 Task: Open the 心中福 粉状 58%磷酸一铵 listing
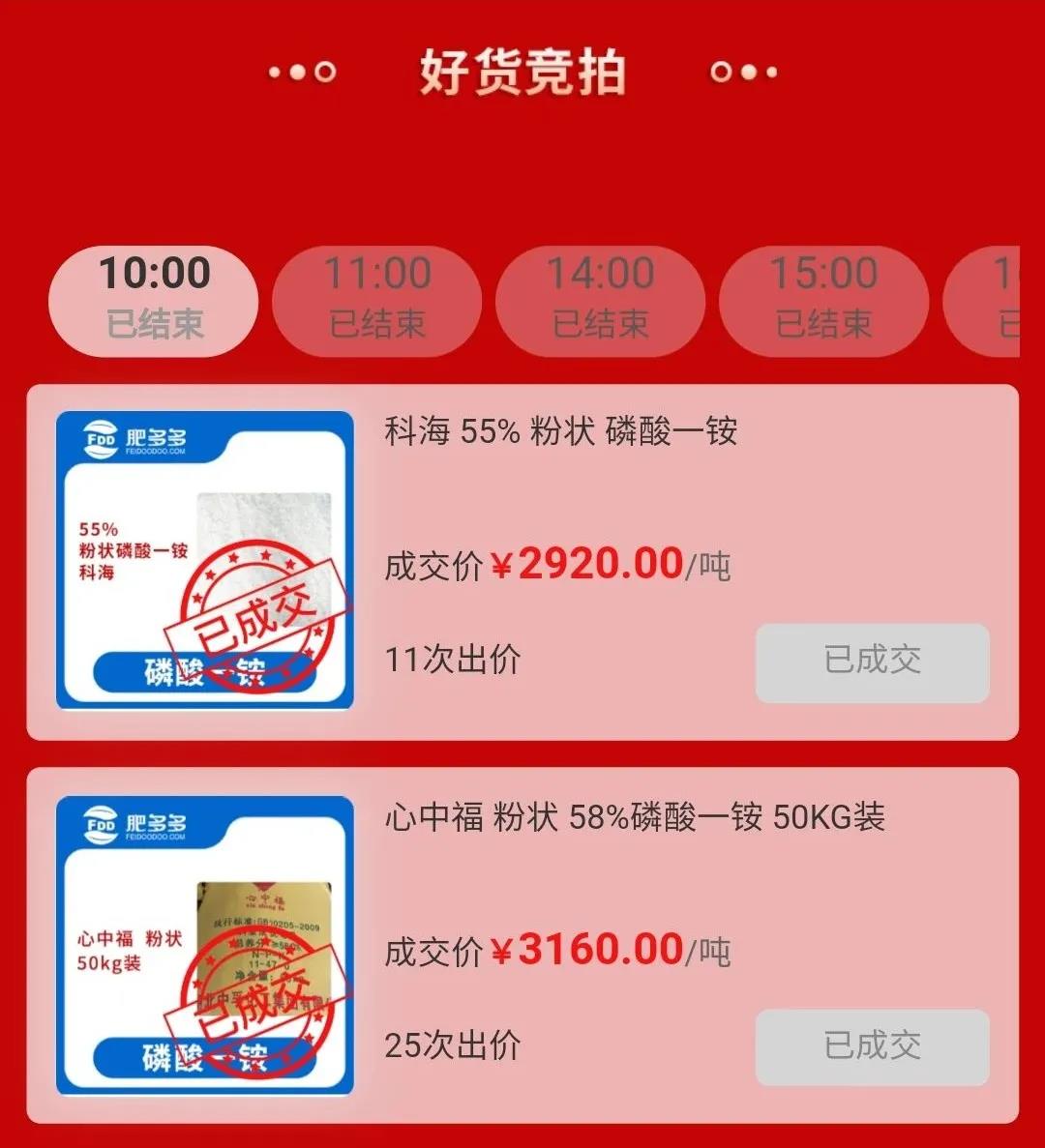[x=635, y=818]
